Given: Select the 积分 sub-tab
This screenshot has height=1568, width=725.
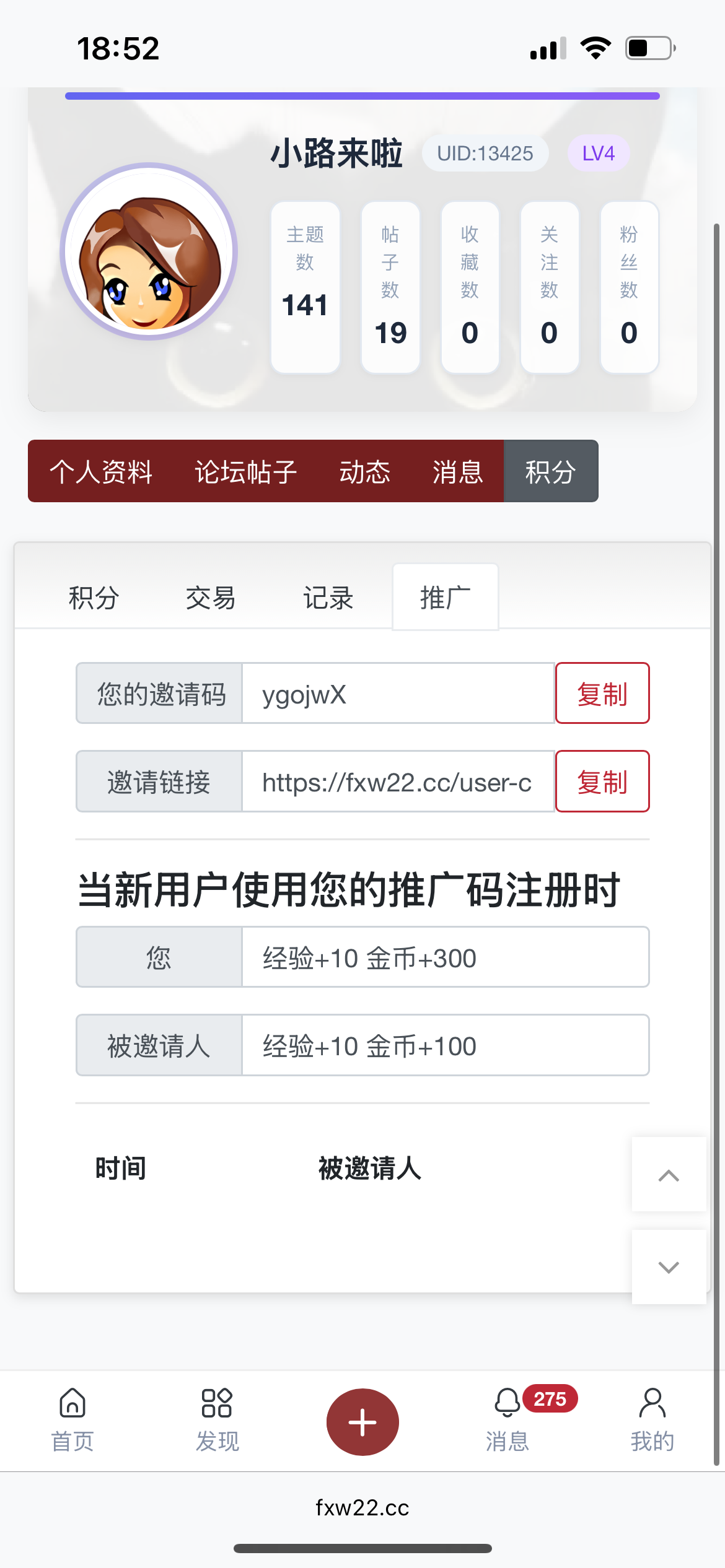Looking at the screenshot, I should coord(94,598).
